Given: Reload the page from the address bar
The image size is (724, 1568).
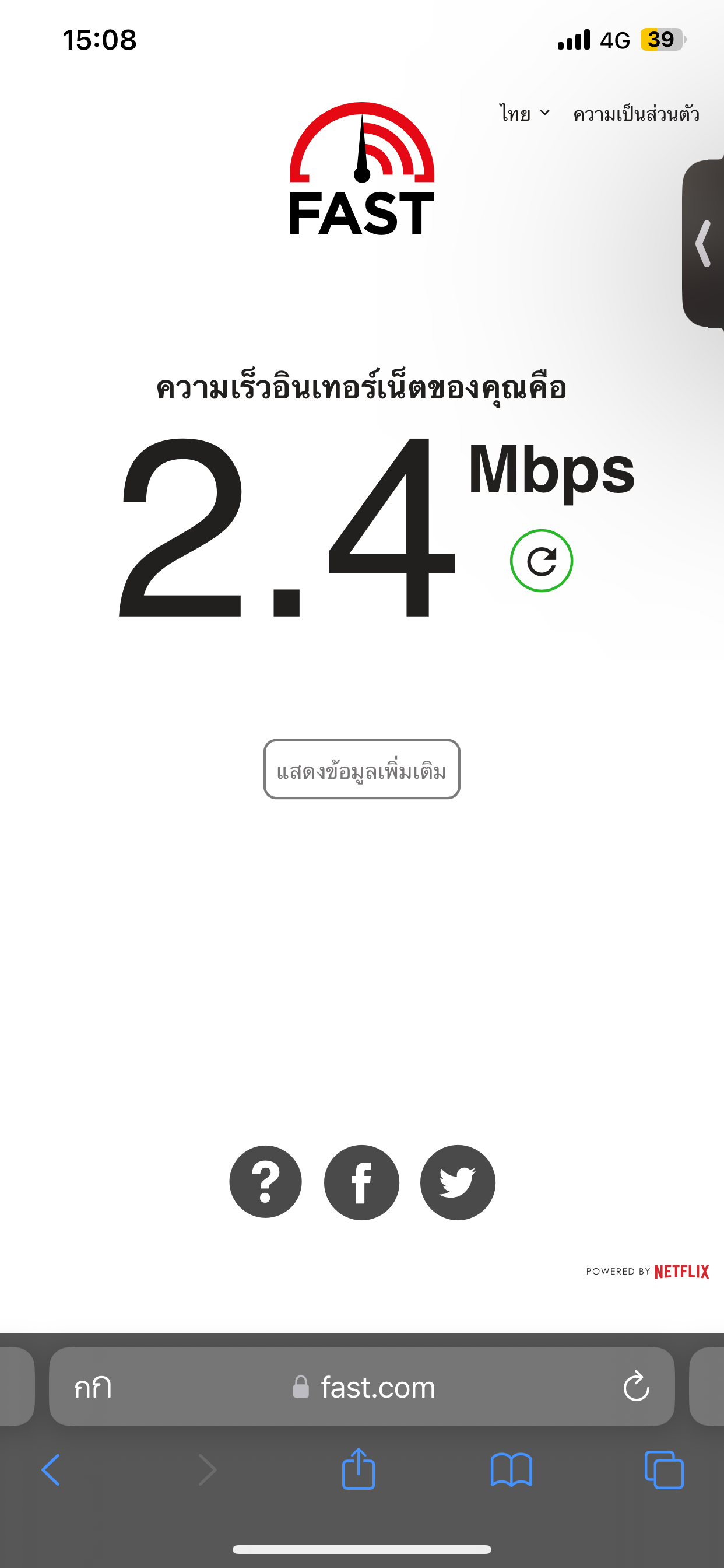Looking at the screenshot, I should (637, 1387).
